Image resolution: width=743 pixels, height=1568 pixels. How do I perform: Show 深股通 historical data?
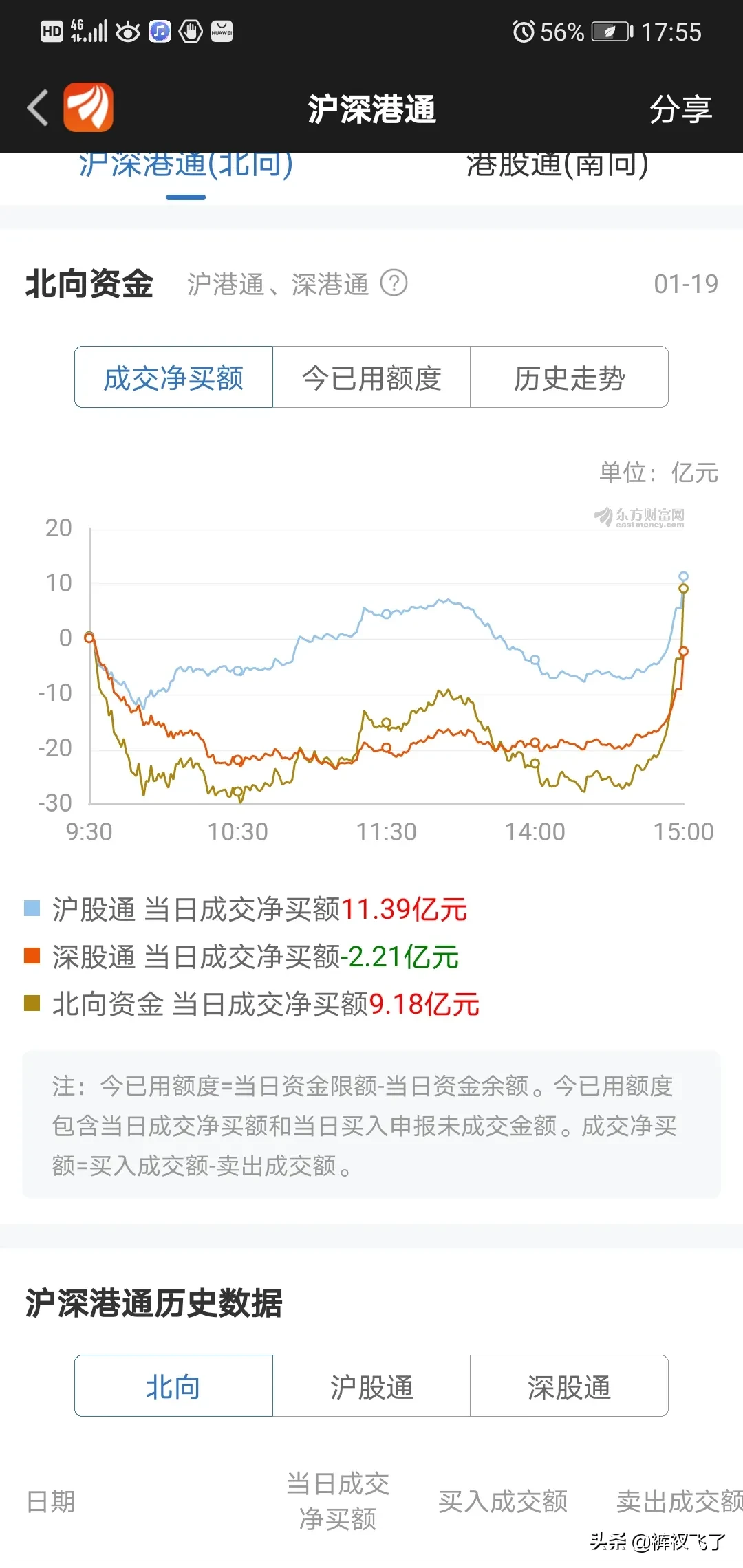tap(569, 1386)
